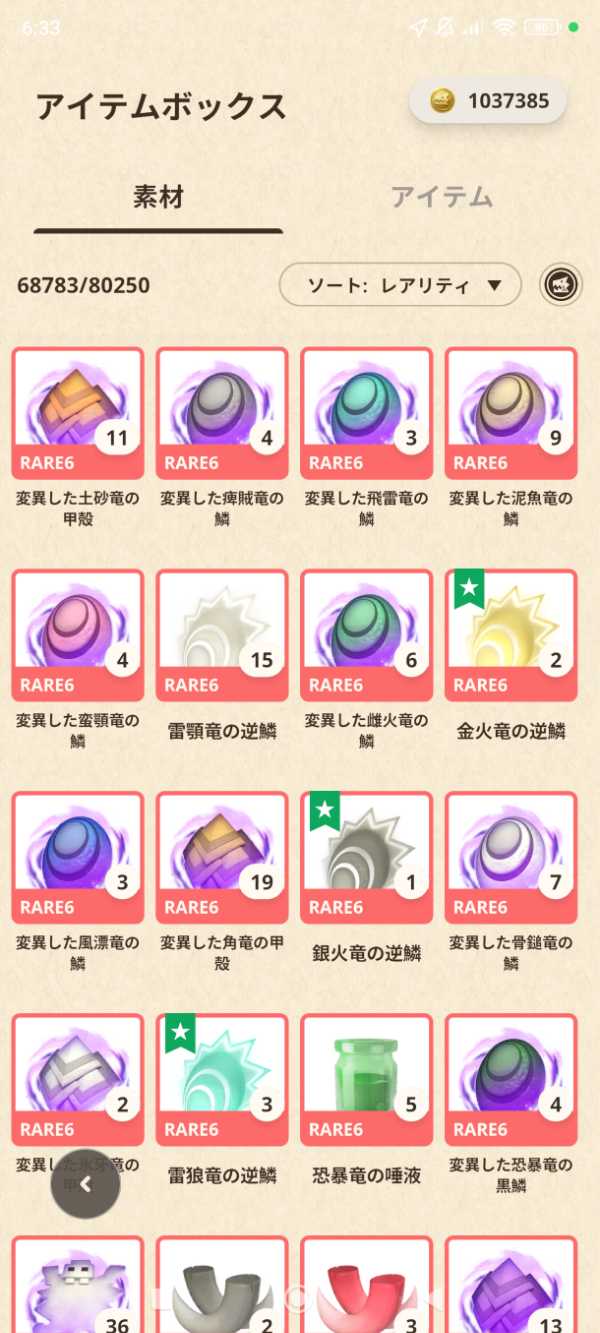Viewport: 600px width, 1333px height.
Task: Tap the floating back arrow button
Action: pyautogui.click(x=86, y=1184)
